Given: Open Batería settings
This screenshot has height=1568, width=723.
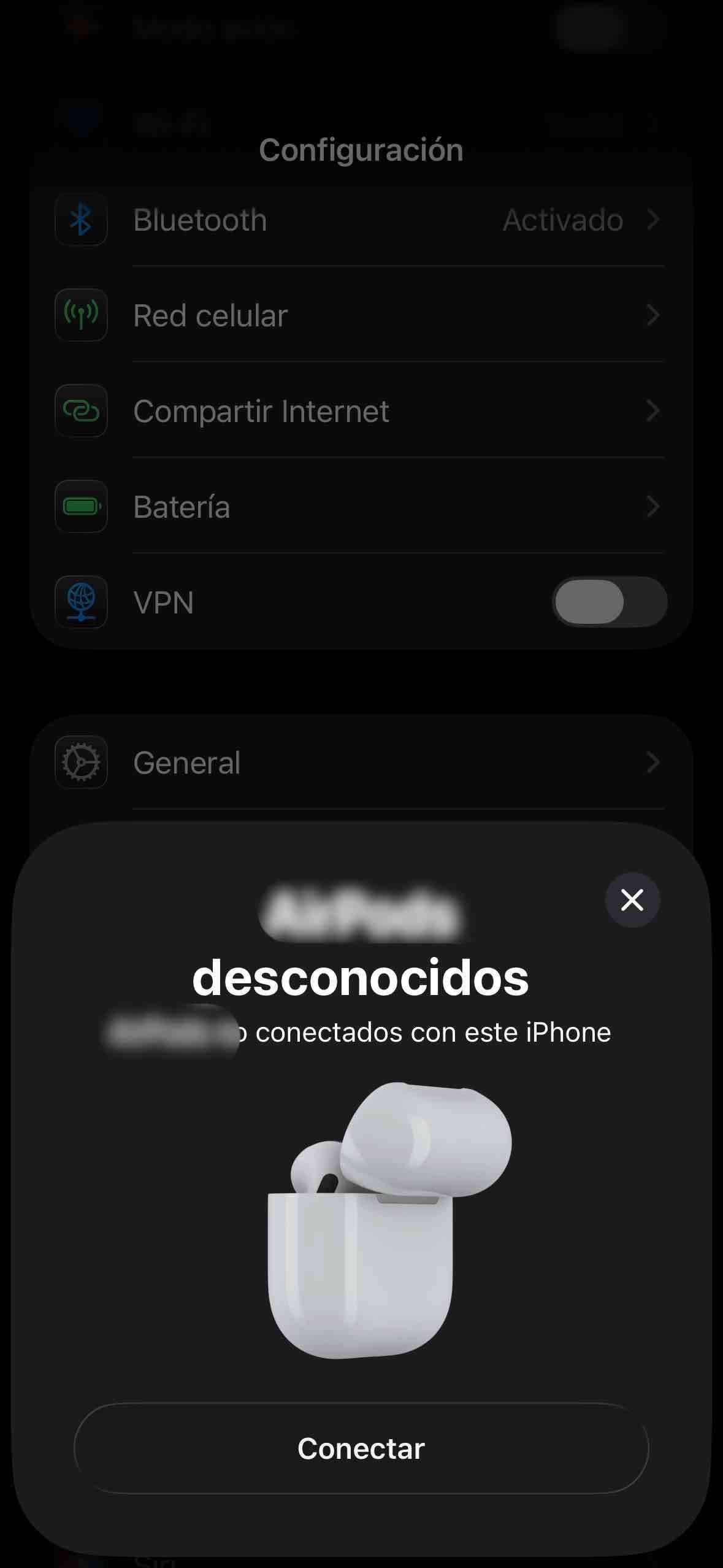Looking at the screenshot, I should pos(361,507).
